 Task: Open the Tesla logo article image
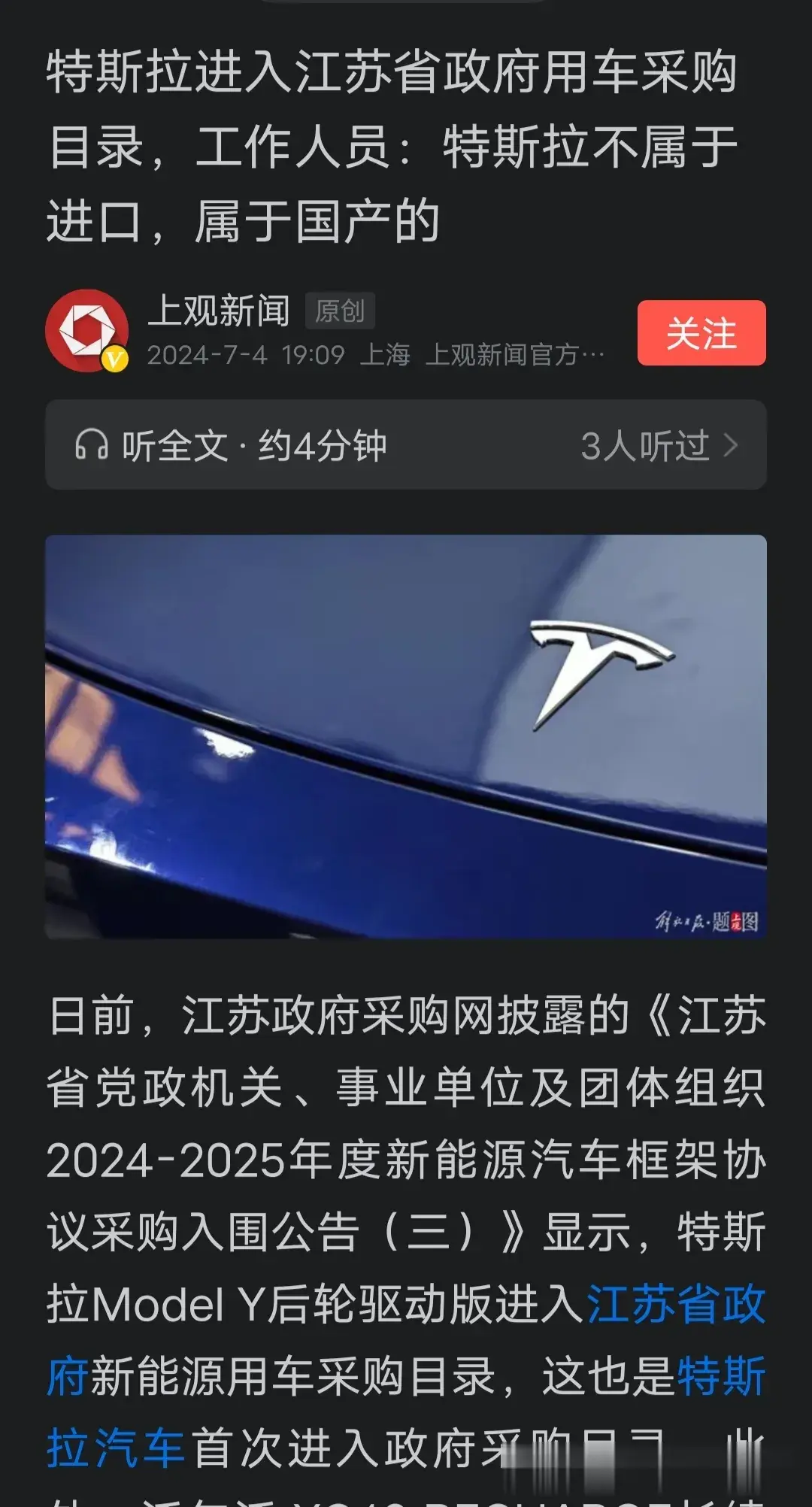pyautogui.click(x=406, y=736)
